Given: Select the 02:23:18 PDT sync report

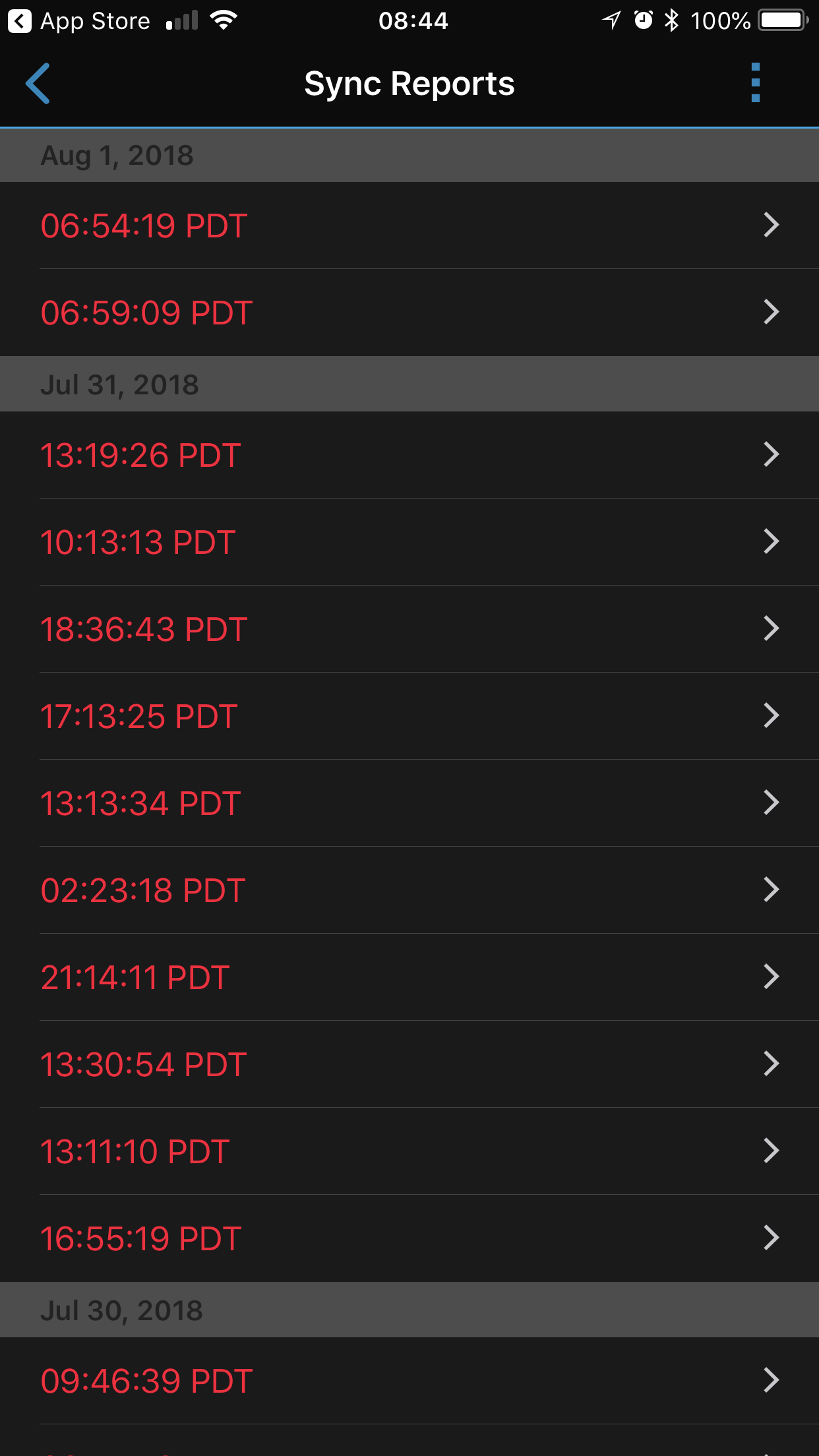Looking at the screenshot, I should pyautogui.click(x=409, y=890).
